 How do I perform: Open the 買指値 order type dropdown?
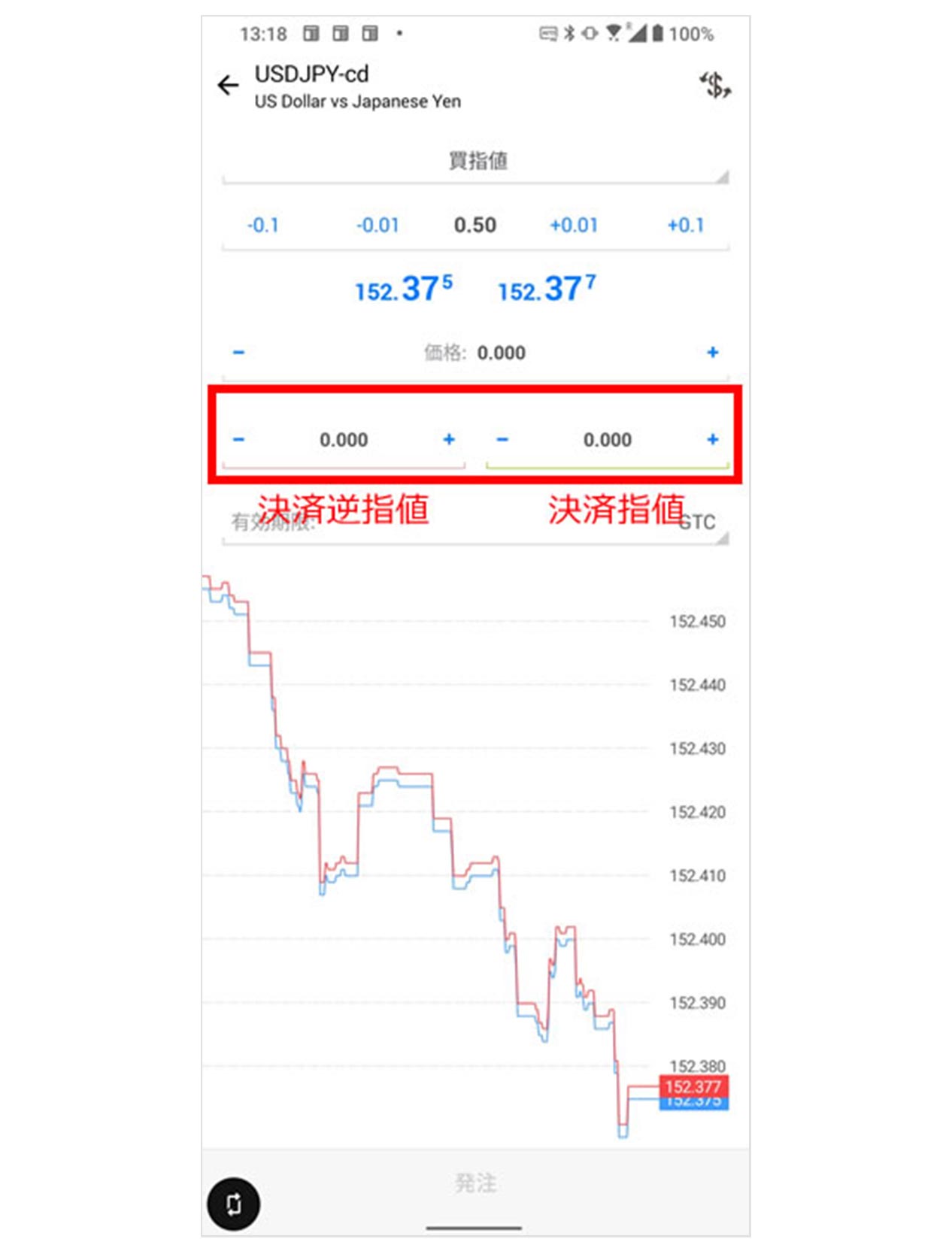pos(476,162)
